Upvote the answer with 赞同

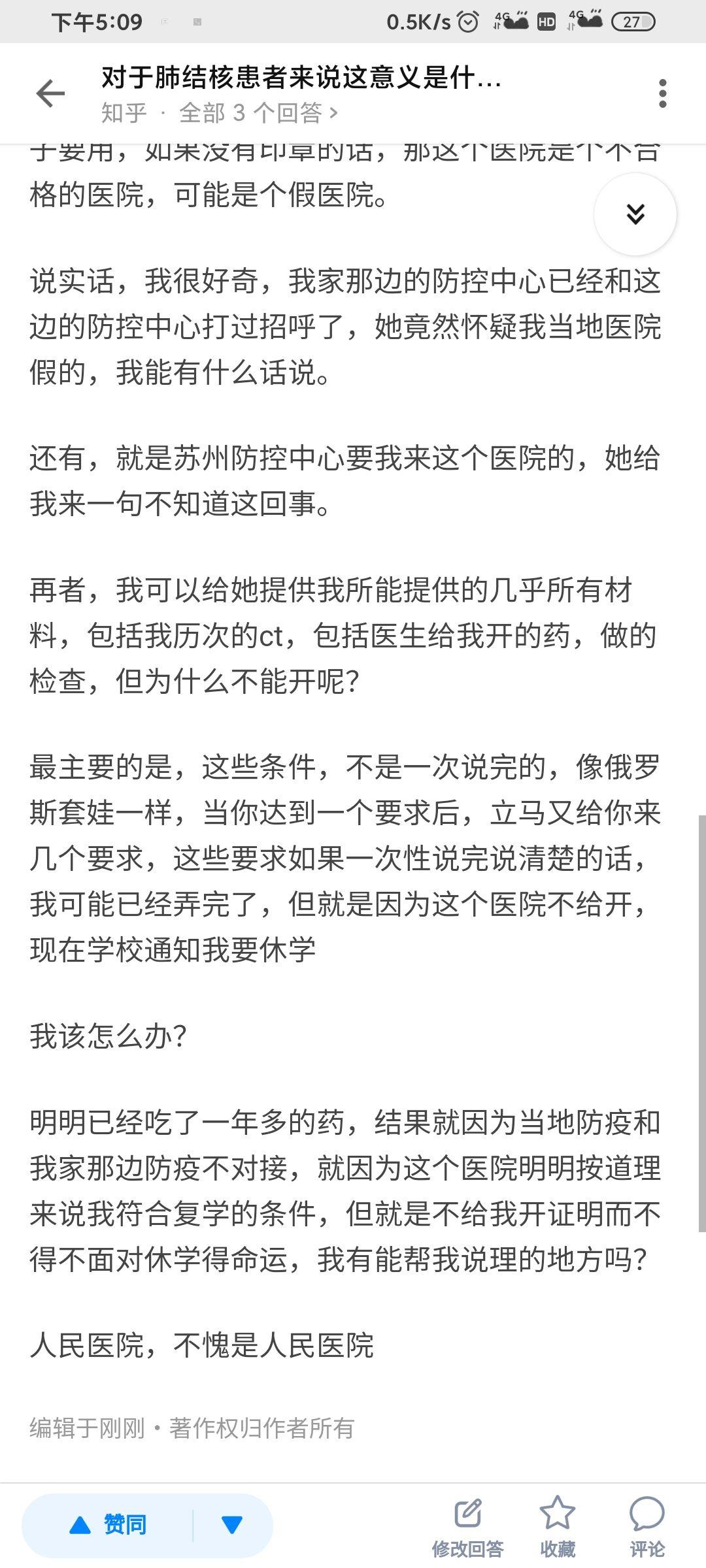[x=108, y=1525]
